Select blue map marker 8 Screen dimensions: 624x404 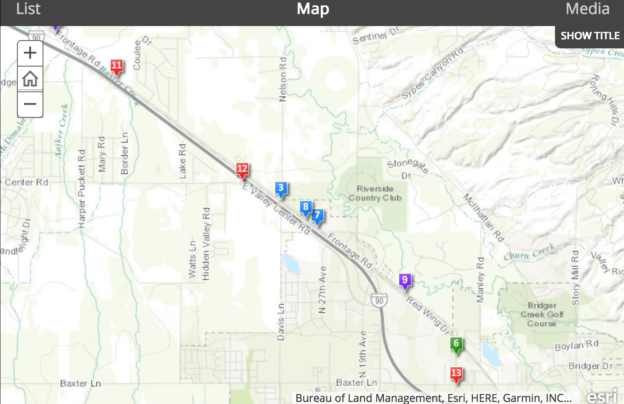tap(306, 207)
